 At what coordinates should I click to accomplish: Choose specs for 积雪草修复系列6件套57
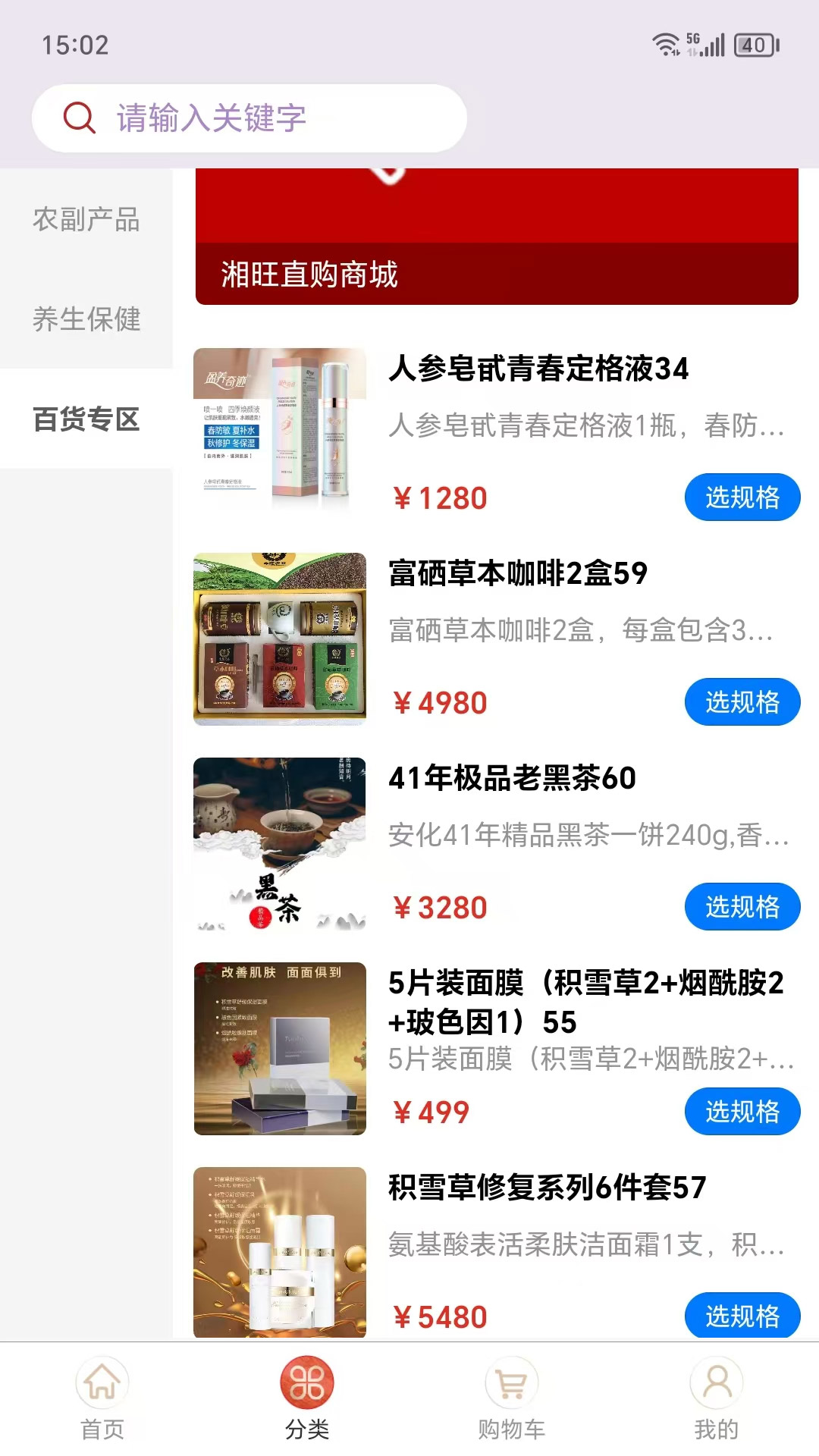[x=742, y=1315]
